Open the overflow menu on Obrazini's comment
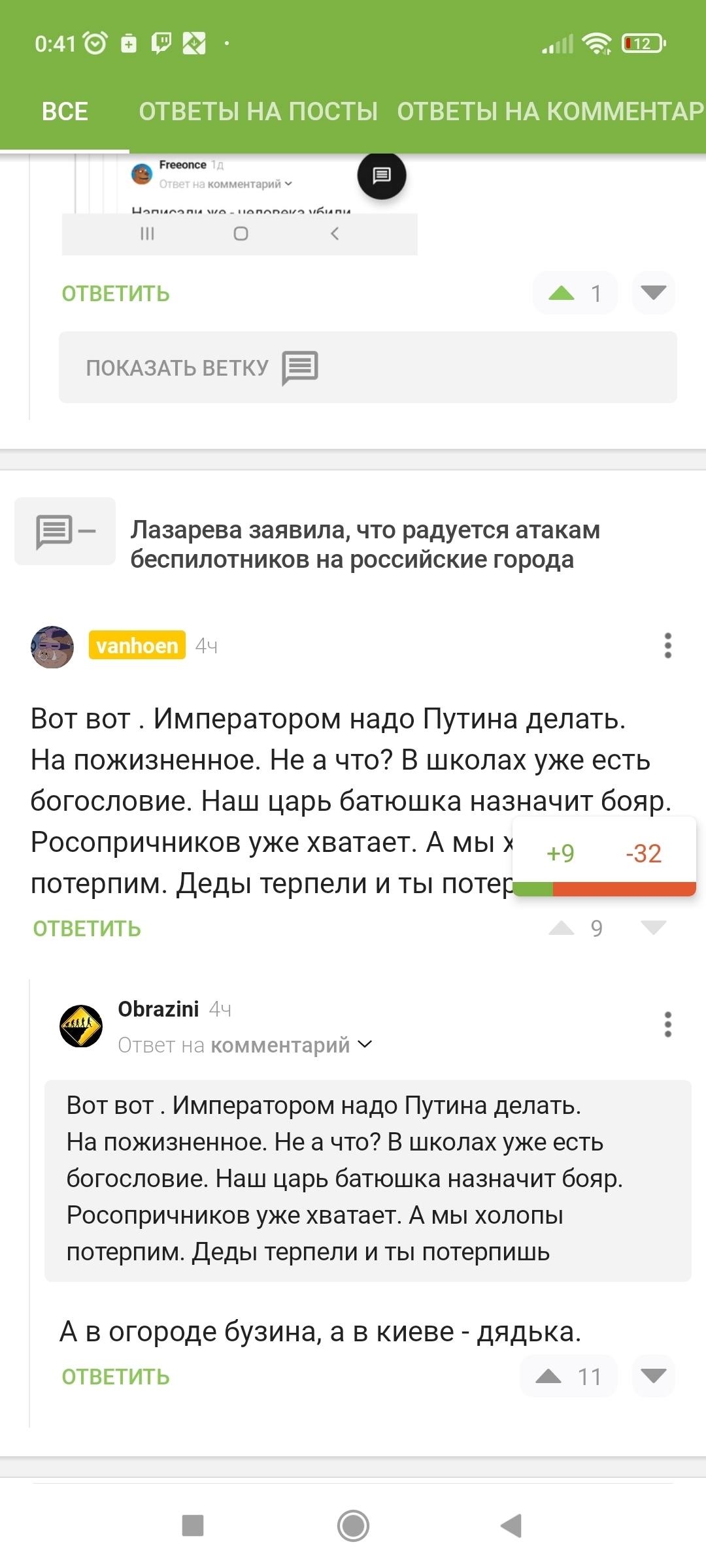The width and height of the screenshot is (706, 1568). (667, 1024)
